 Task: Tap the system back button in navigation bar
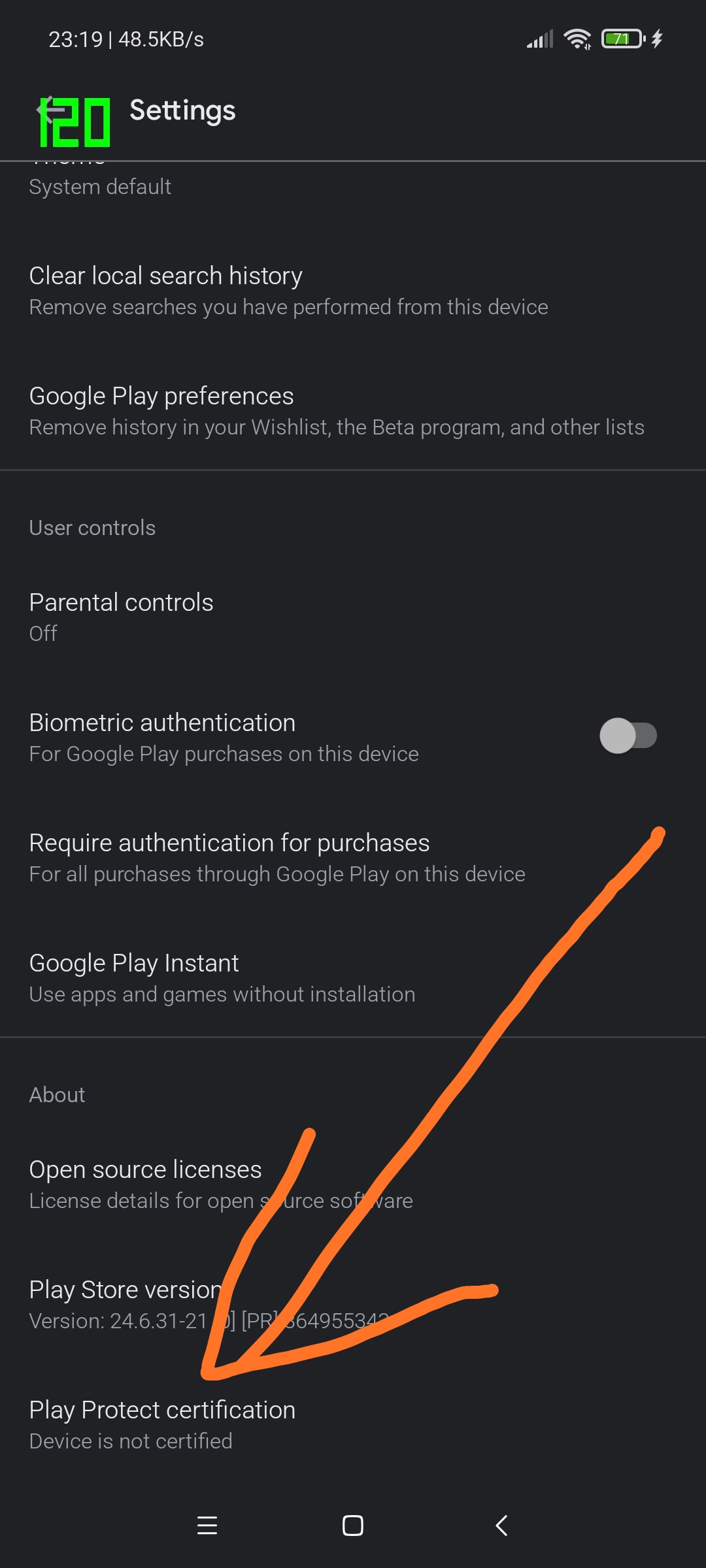(x=501, y=1525)
